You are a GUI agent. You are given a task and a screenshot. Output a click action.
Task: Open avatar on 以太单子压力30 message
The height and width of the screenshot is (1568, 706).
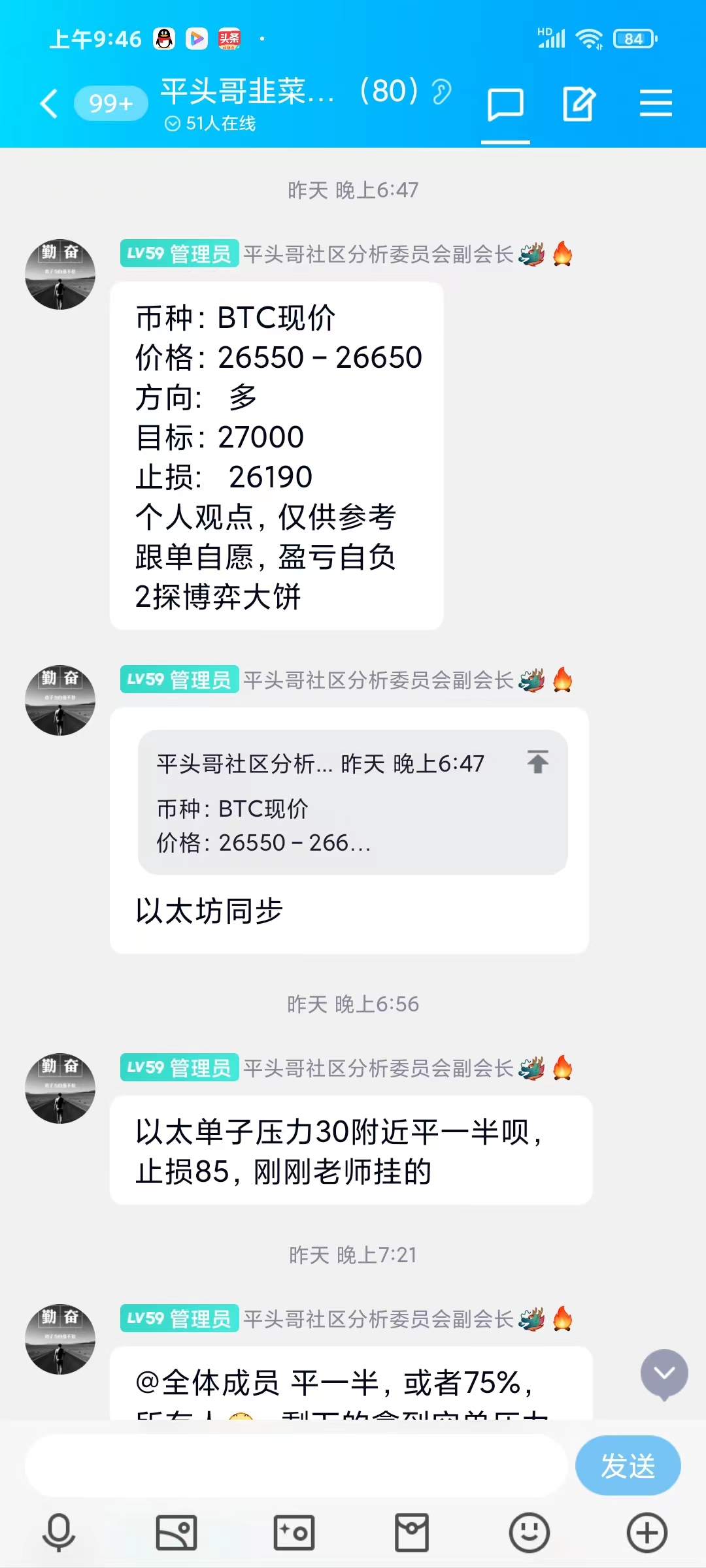[x=60, y=1088]
